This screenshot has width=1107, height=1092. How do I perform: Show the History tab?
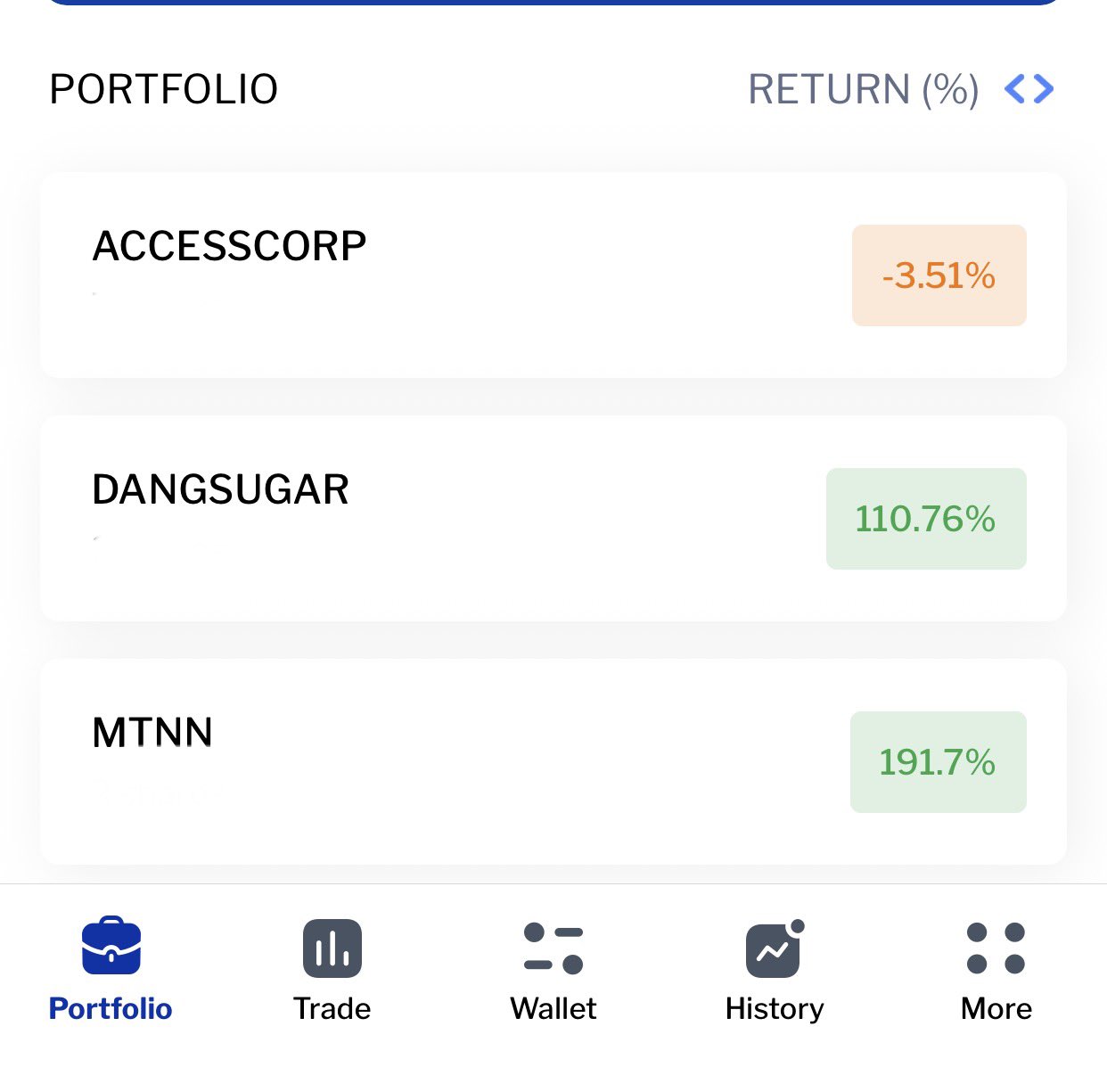774,970
